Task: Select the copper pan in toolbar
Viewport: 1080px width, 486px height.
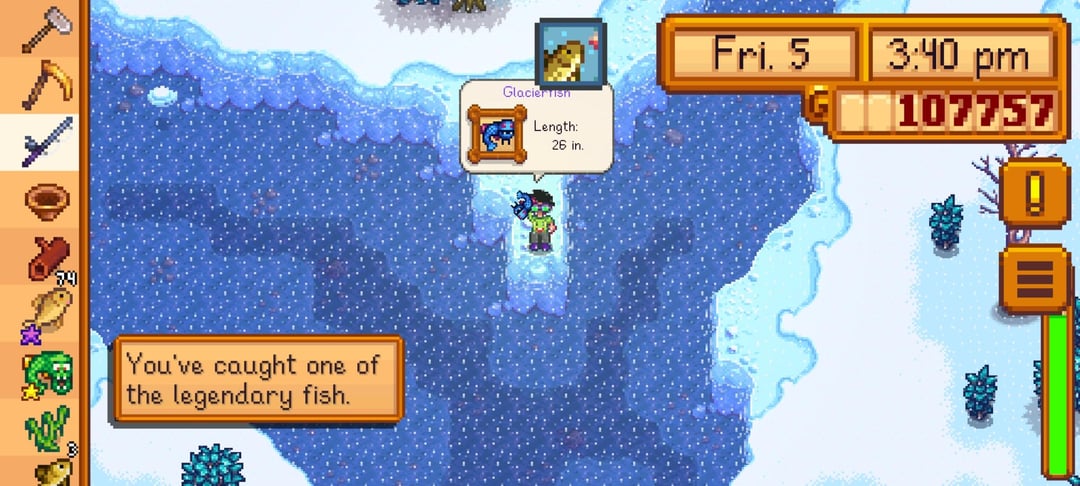Action: click(x=45, y=200)
